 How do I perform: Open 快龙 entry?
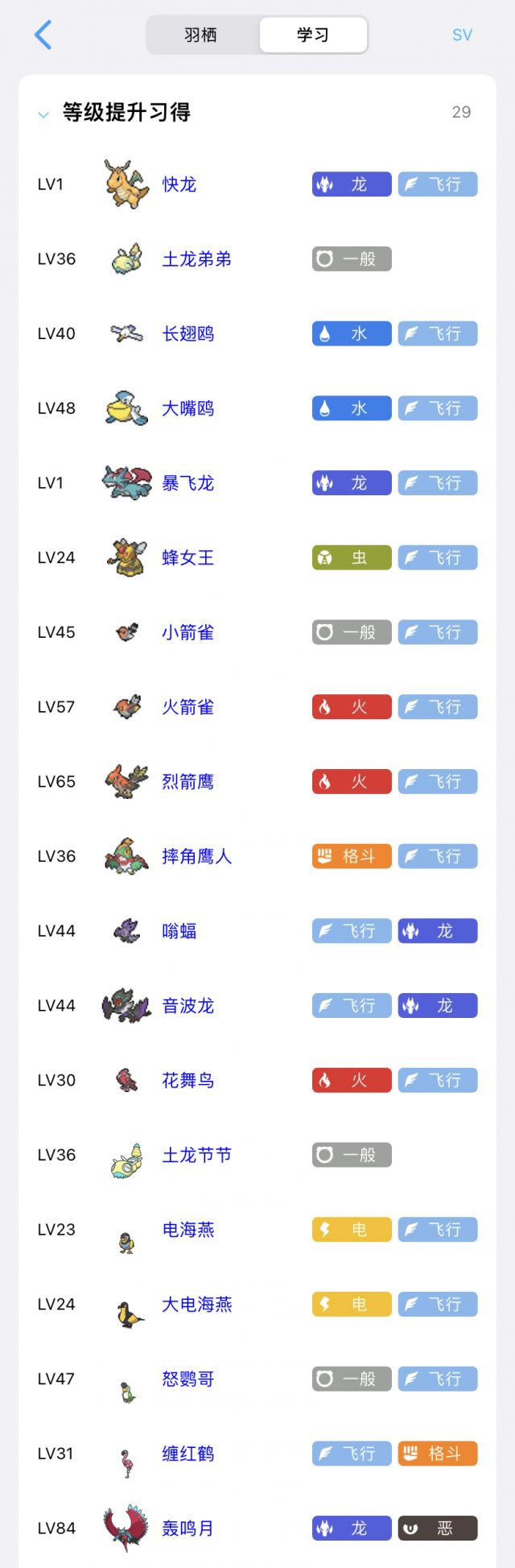tap(179, 184)
